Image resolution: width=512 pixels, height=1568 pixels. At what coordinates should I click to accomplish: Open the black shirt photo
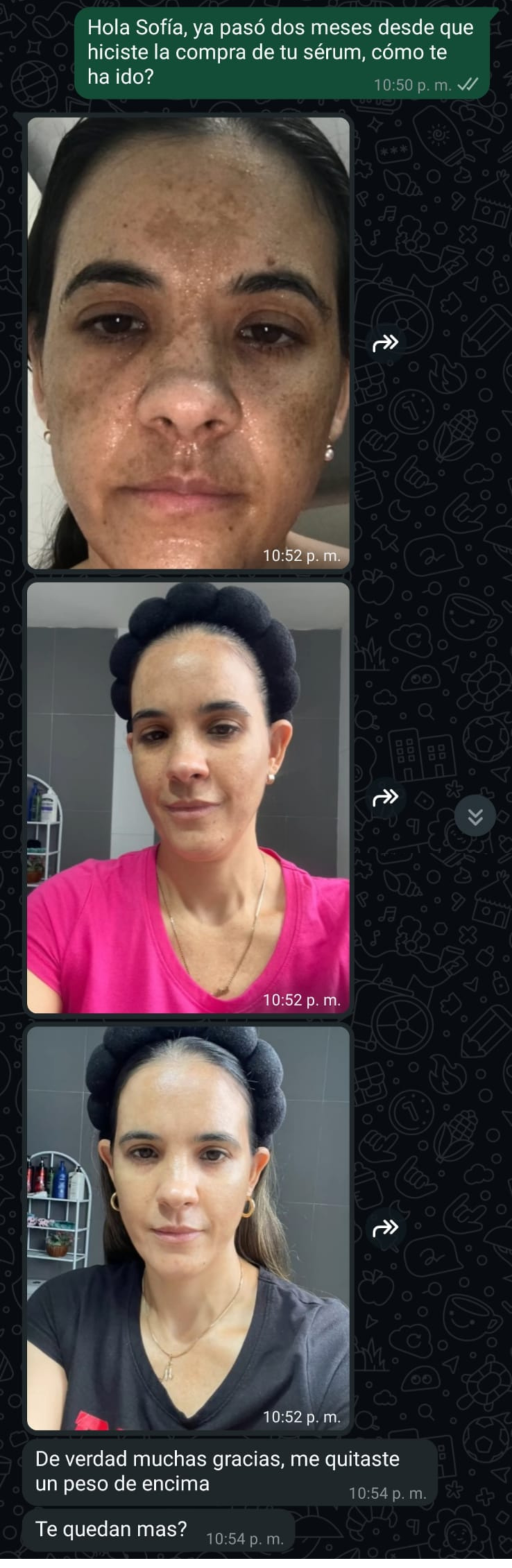pyautogui.click(x=188, y=1226)
